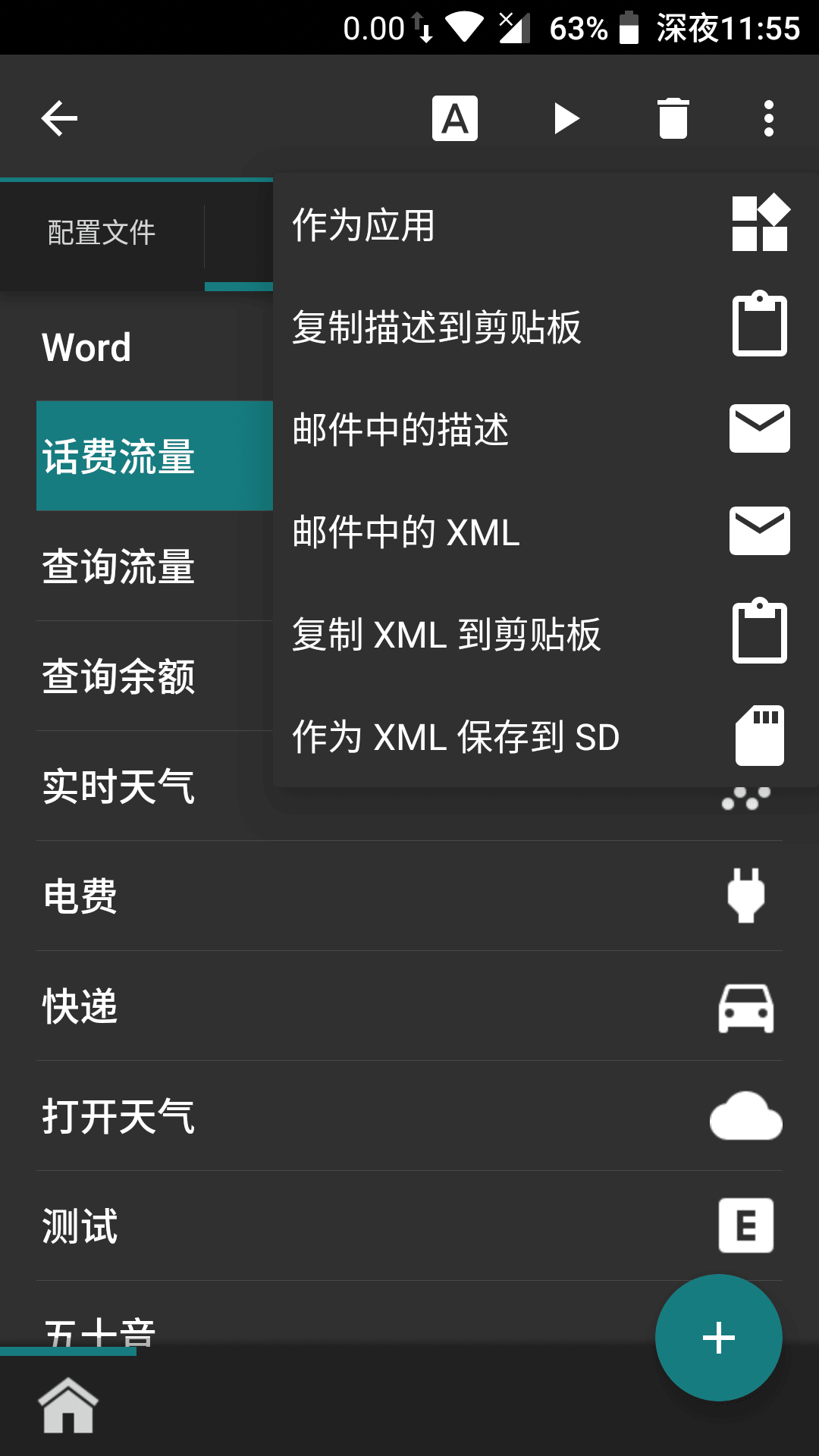Run the selected task with play icon
This screenshot has height=1456, width=819.
point(566,118)
